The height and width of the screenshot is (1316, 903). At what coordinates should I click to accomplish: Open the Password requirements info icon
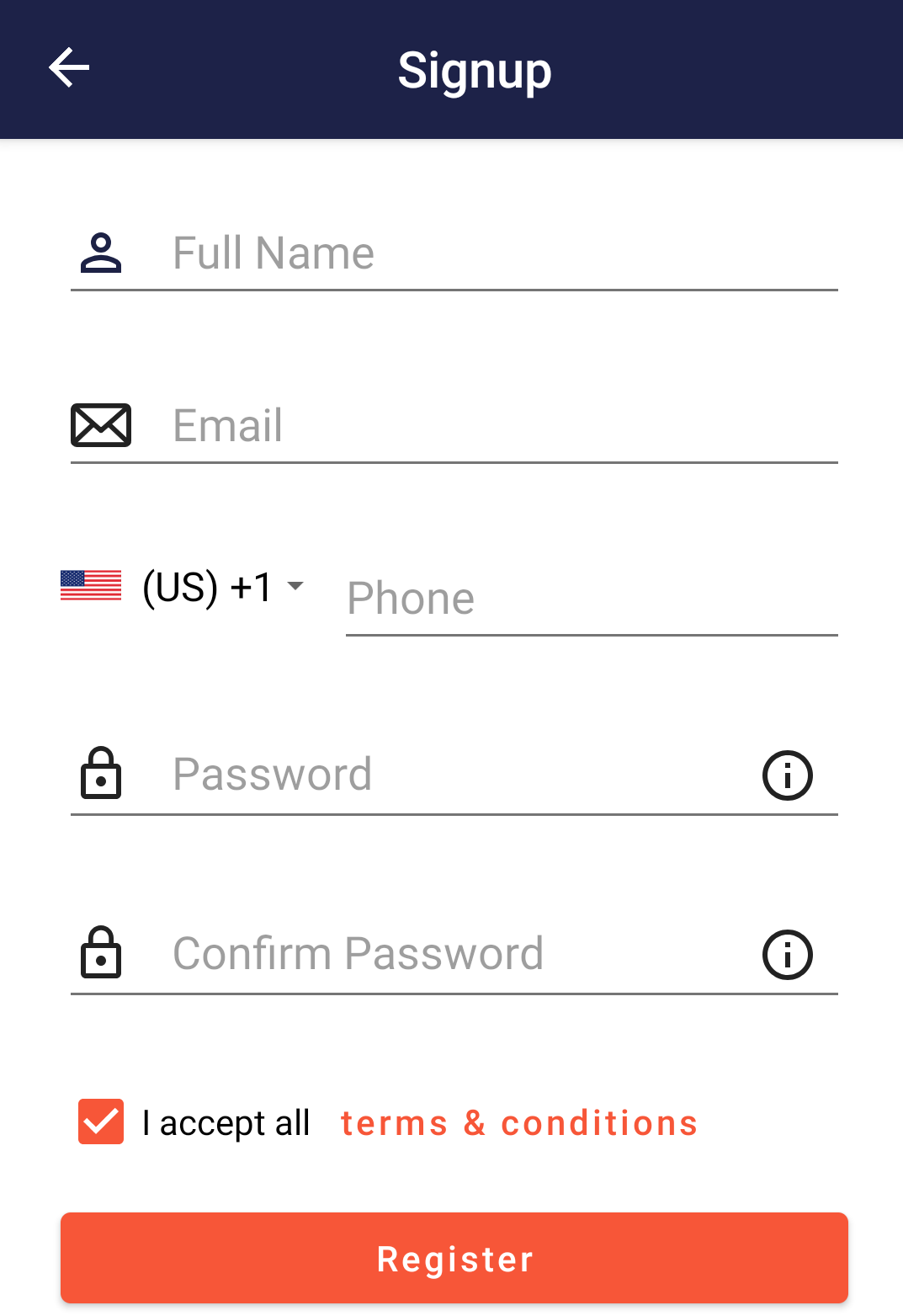pyautogui.click(x=786, y=775)
